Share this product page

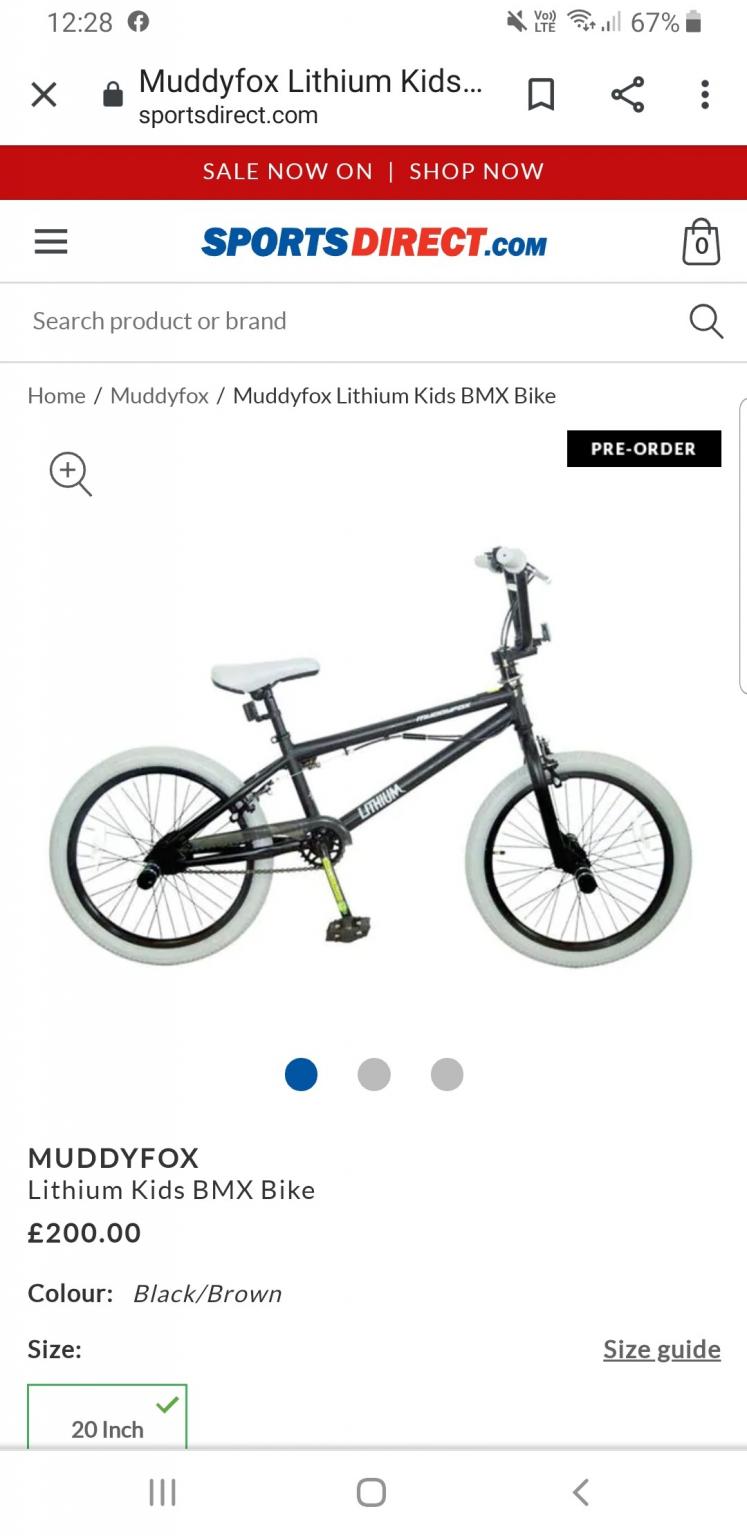coord(627,95)
